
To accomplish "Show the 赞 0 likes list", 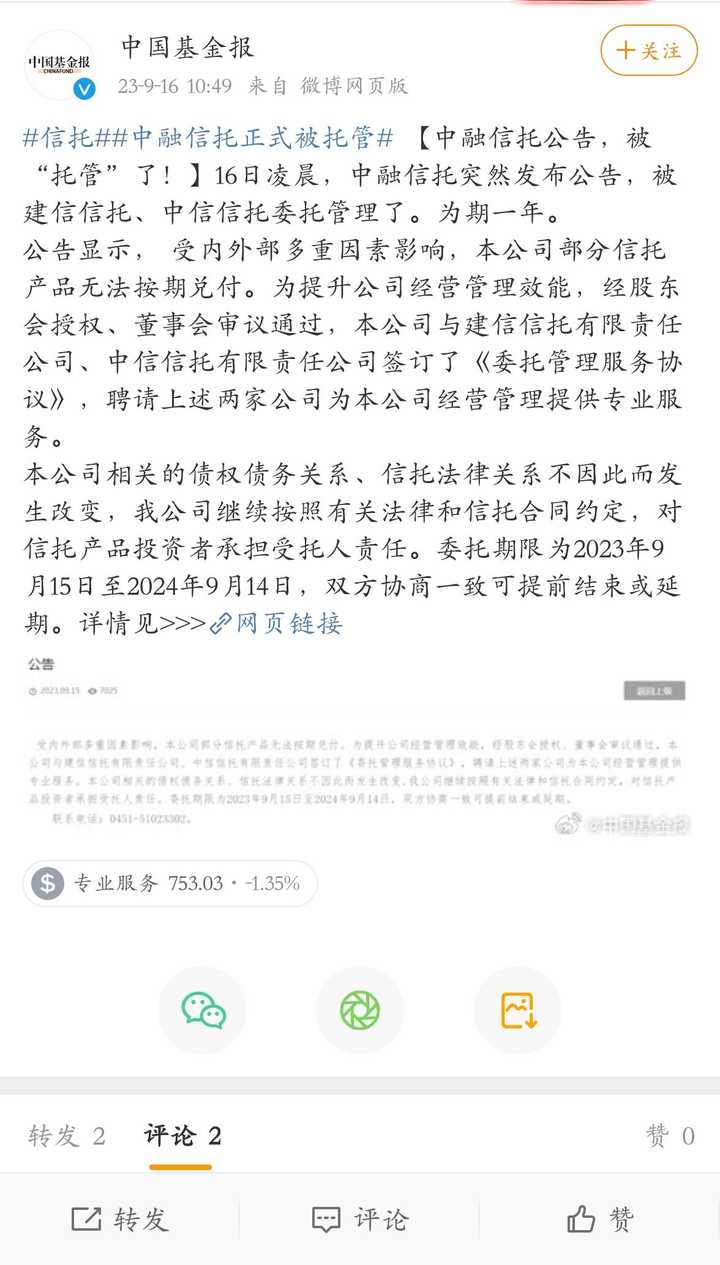I will click(x=670, y=1136).
